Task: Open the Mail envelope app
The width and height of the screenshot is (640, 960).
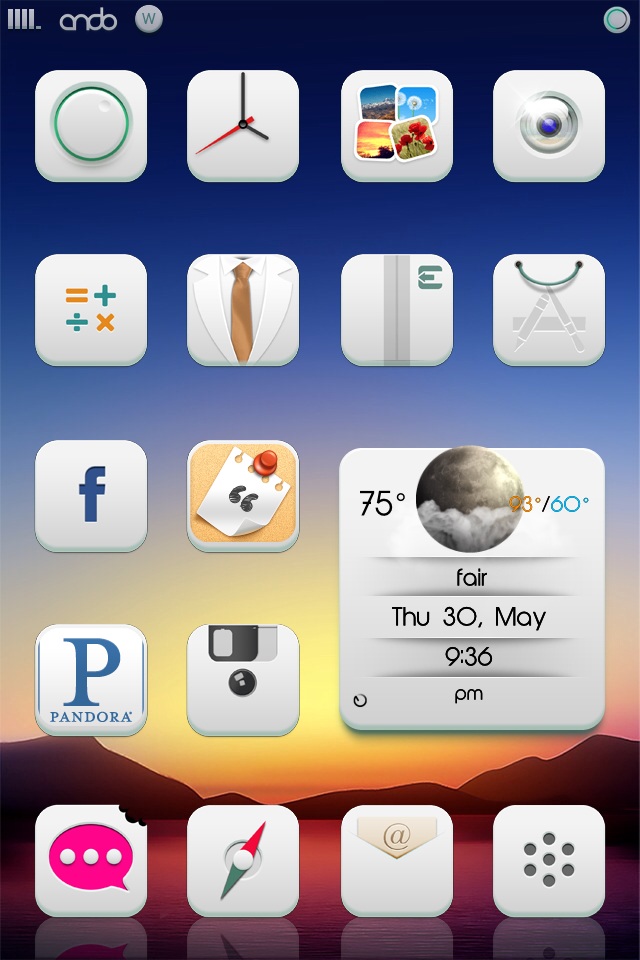Action: (x=396, y=860)
